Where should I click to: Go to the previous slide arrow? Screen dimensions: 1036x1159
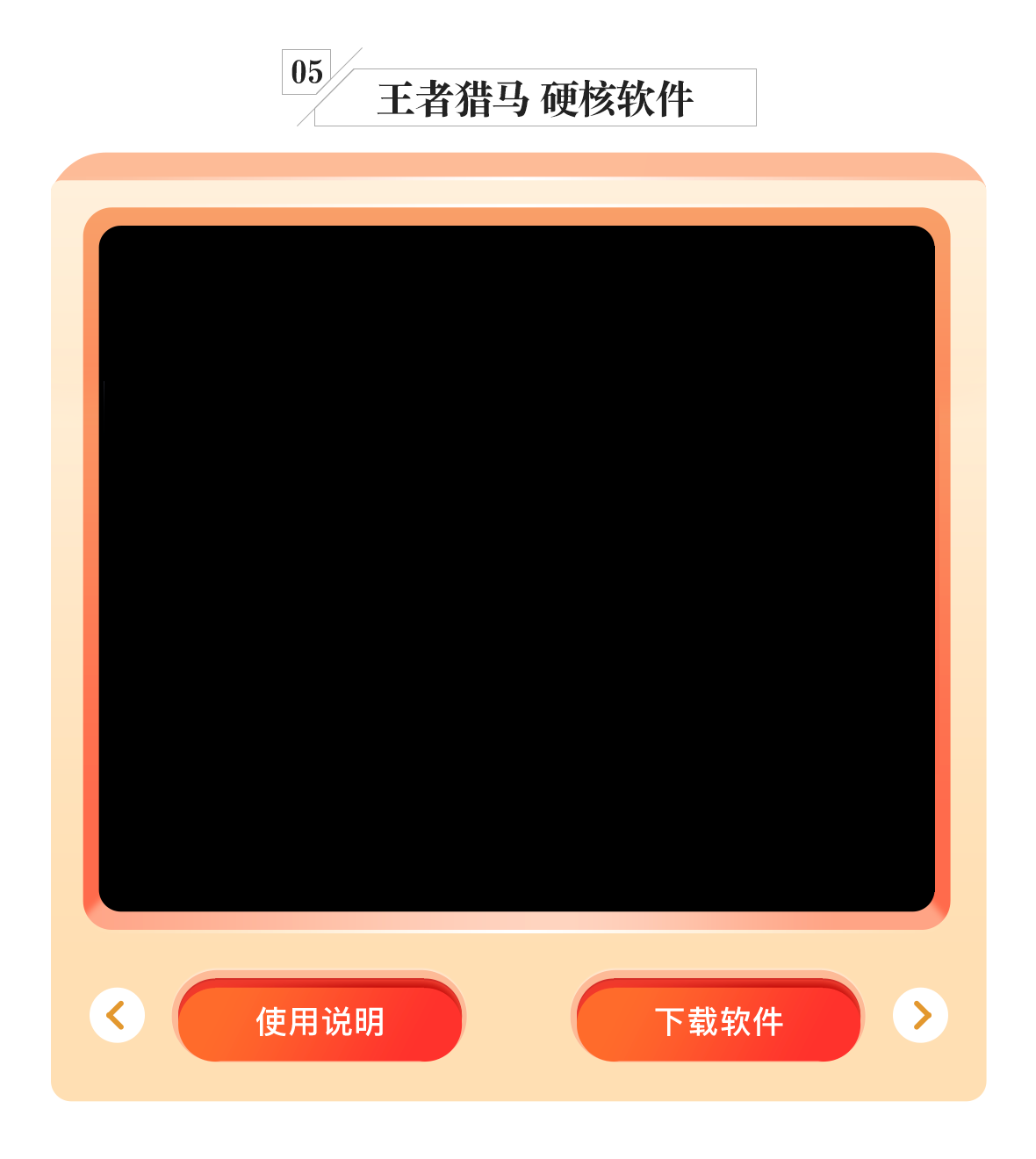tap(117, 1016)
